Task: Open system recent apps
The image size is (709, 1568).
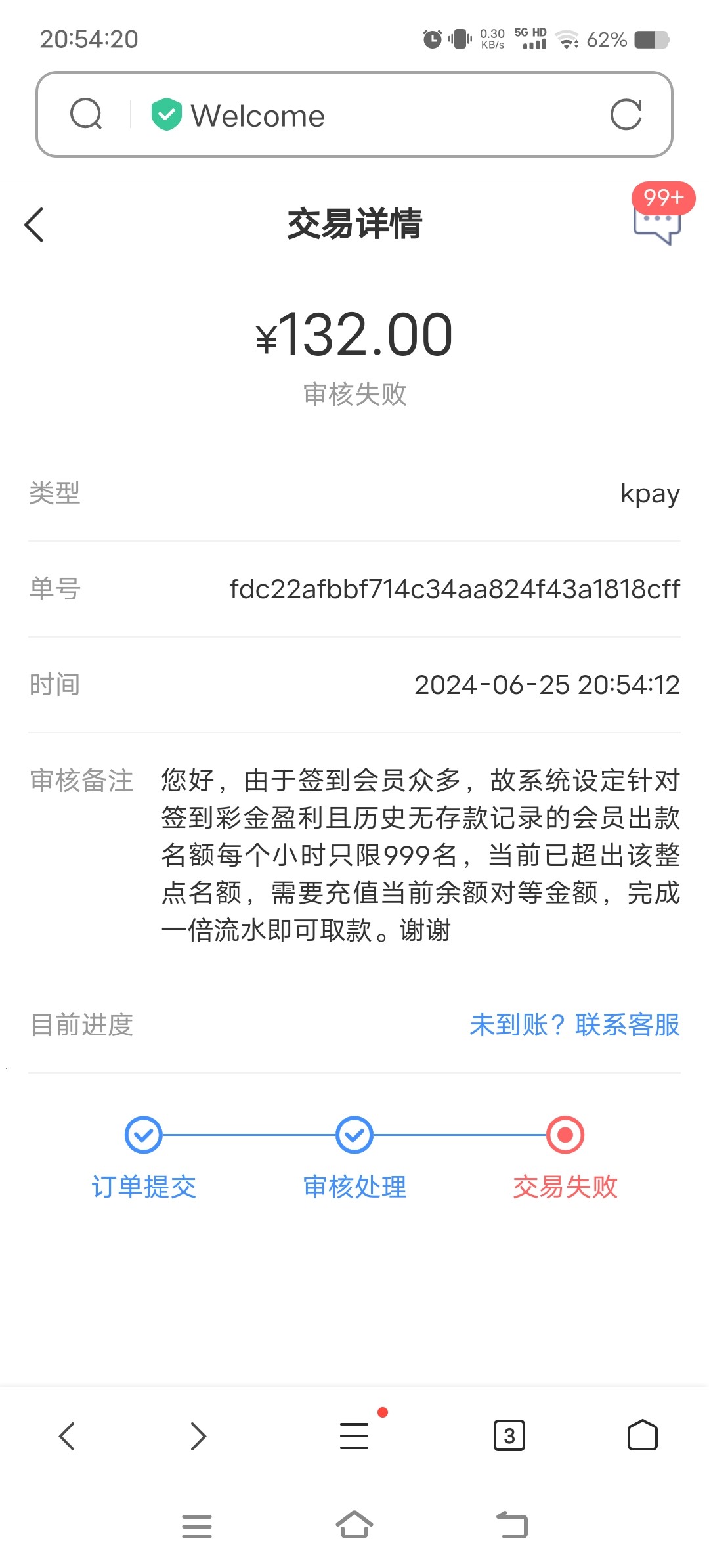Action: pos(197,1526)
